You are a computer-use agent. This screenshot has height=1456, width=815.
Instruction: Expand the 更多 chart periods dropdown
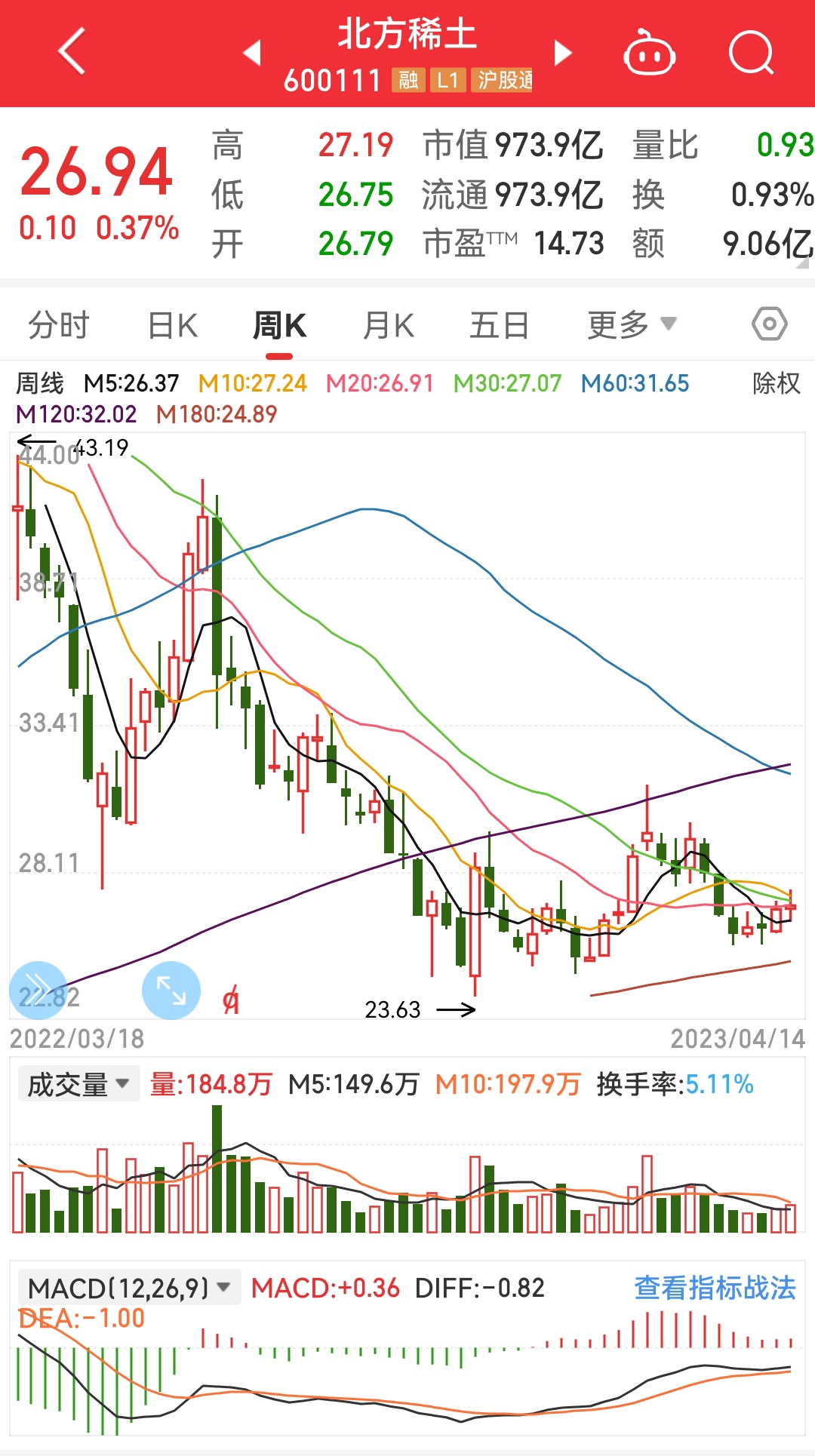[632, 325]
